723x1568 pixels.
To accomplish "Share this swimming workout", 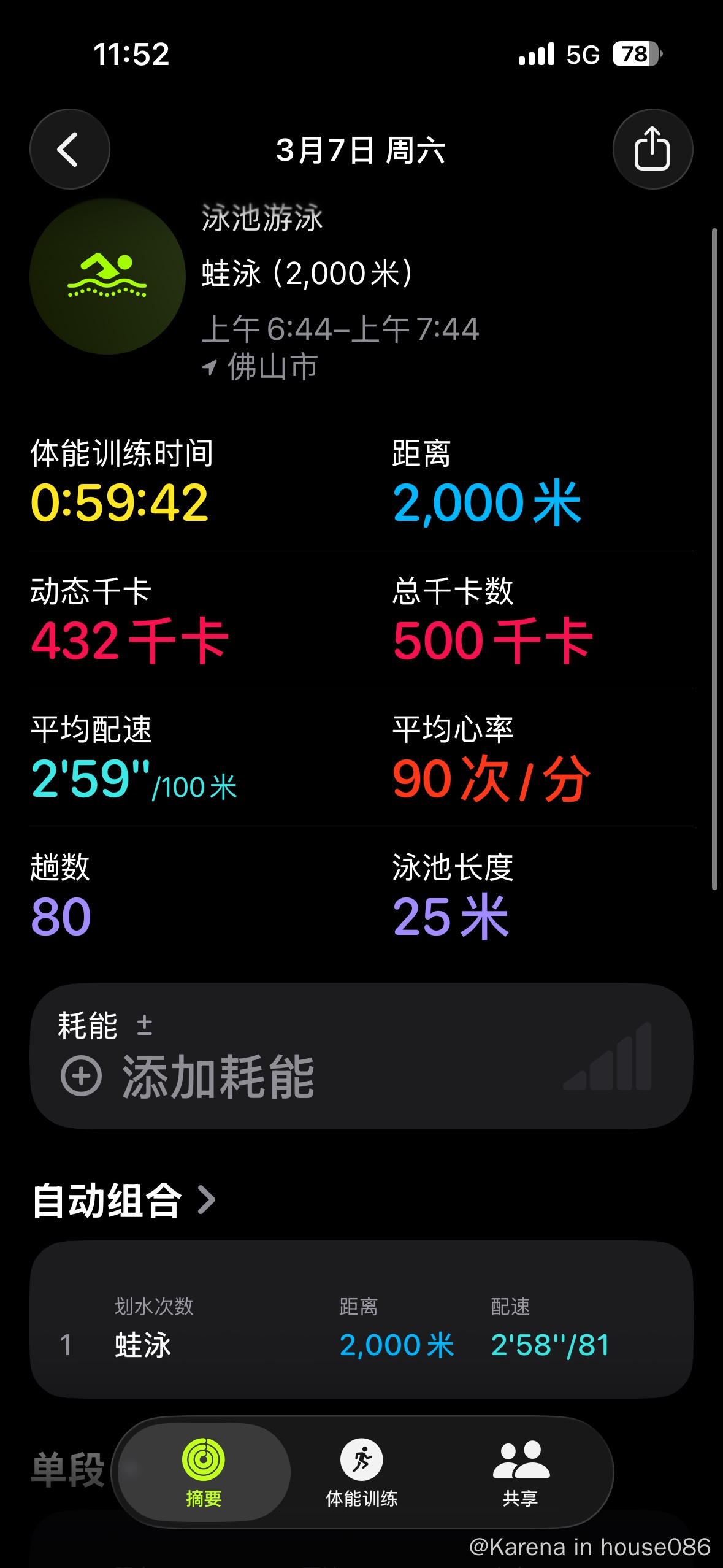I will point(652,149).
